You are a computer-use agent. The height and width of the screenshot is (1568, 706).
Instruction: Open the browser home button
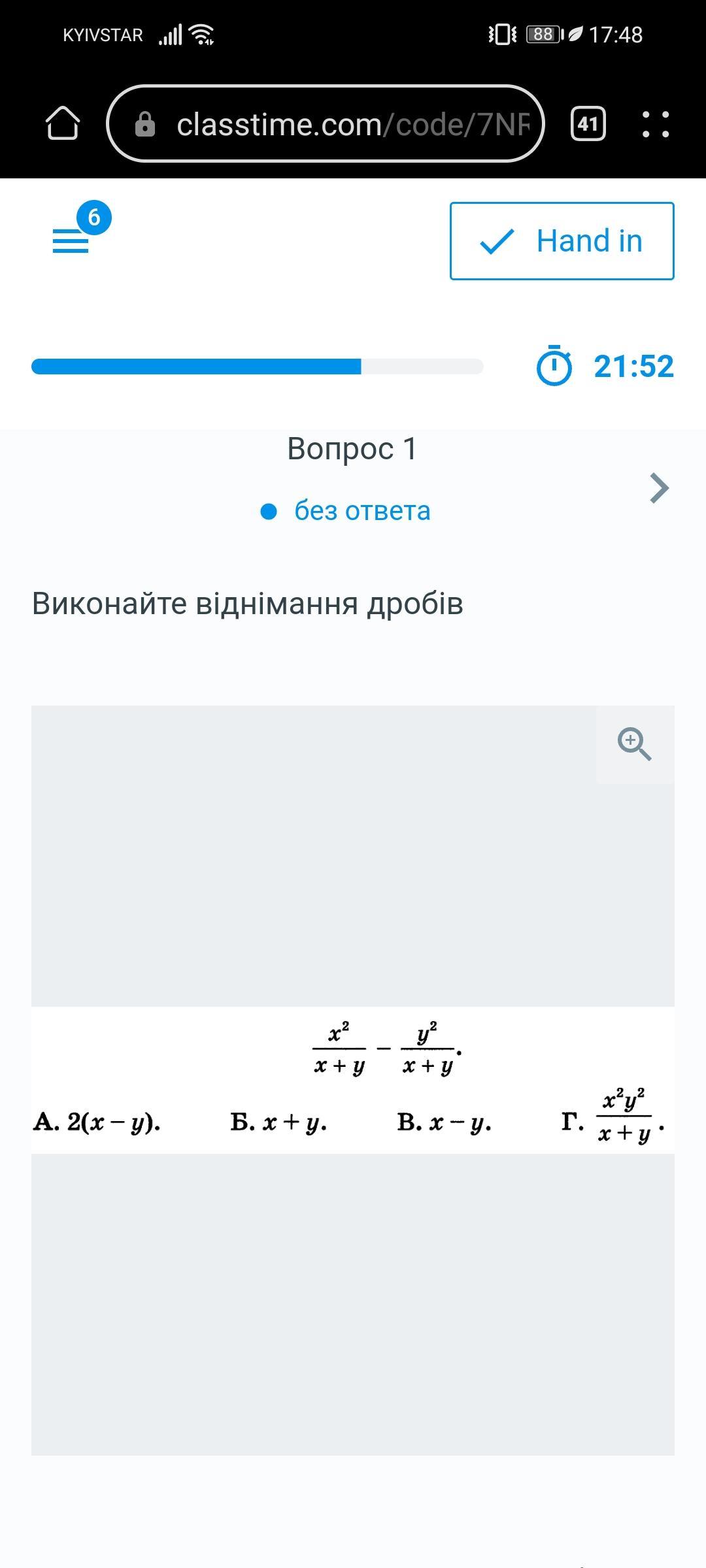coord(63,123)
